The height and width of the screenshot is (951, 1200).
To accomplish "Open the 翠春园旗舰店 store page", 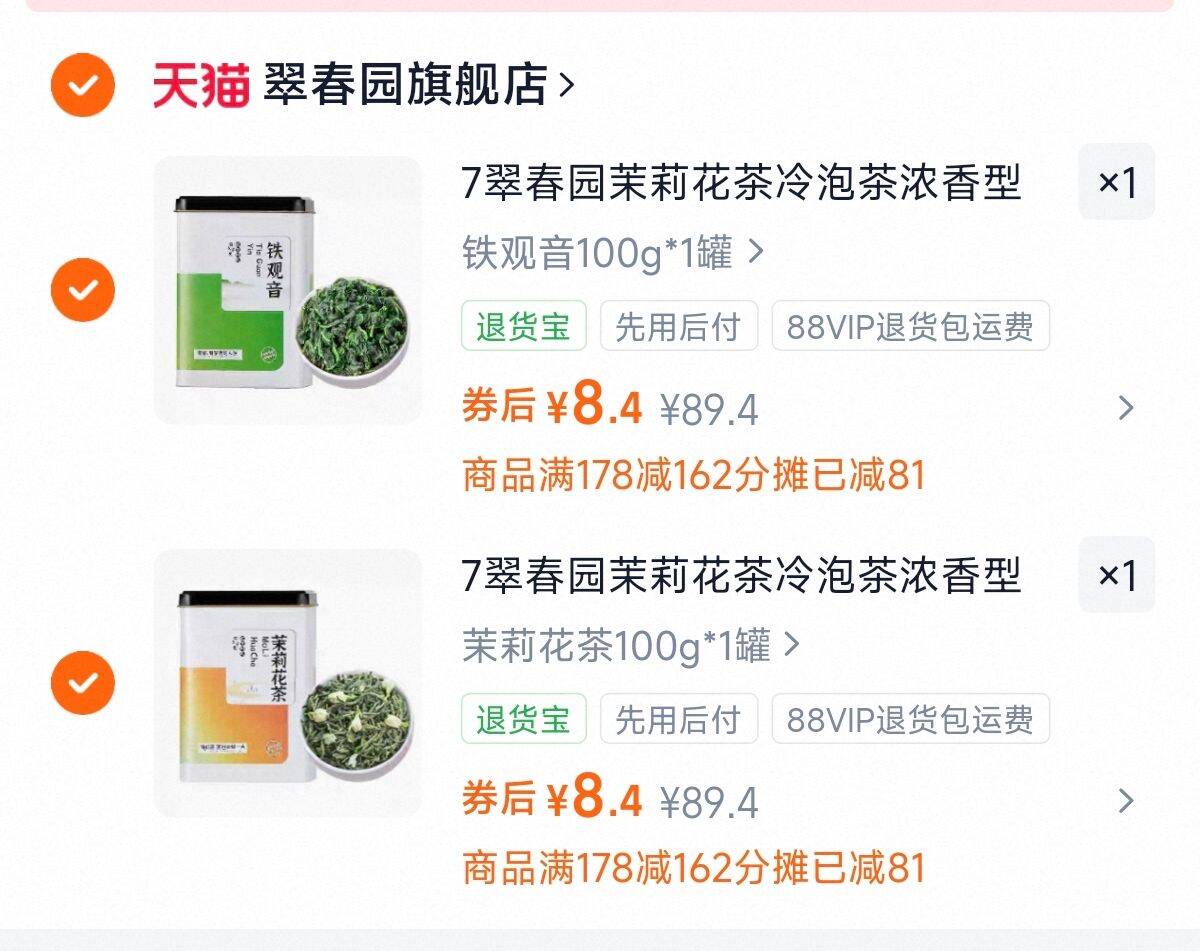I will pos(364,84).
